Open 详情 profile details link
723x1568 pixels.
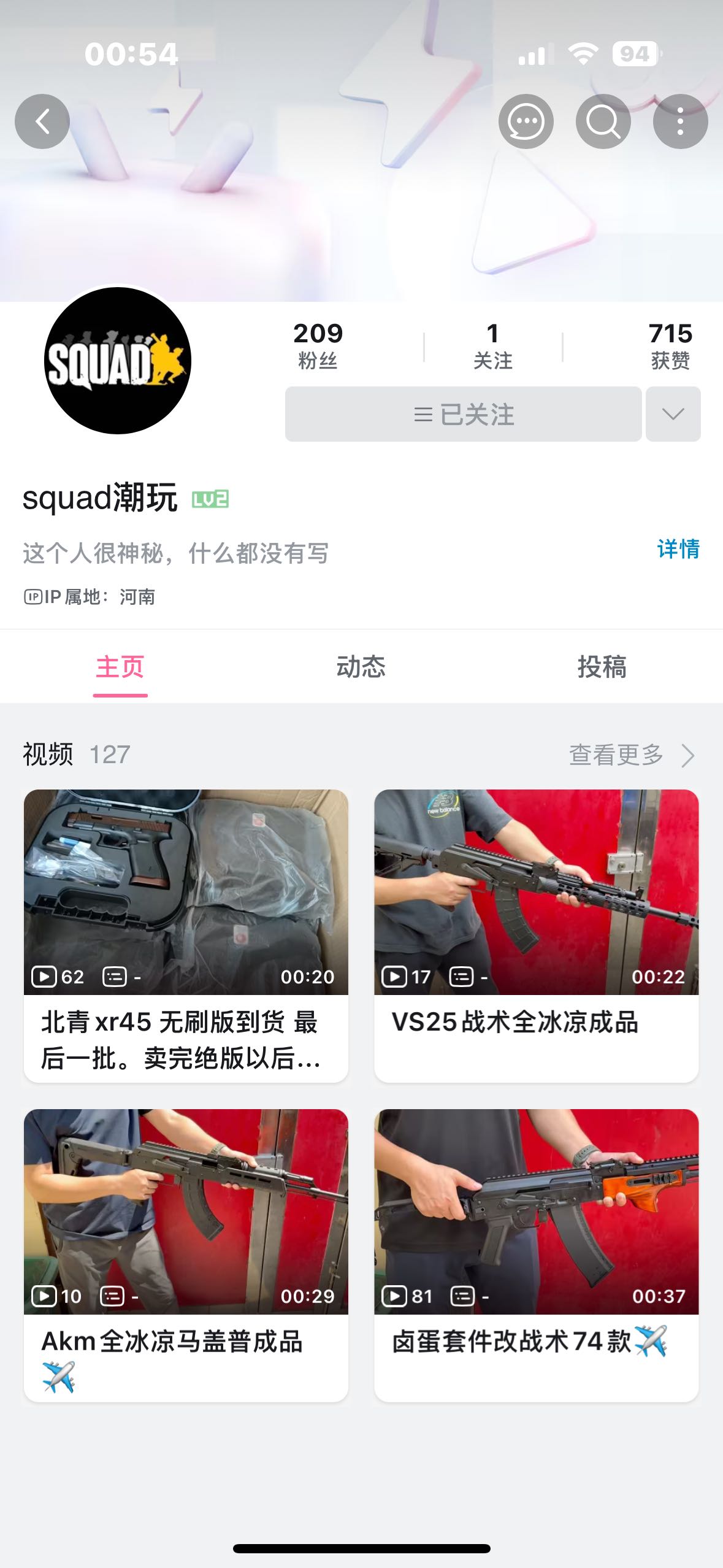click(678, 548)
